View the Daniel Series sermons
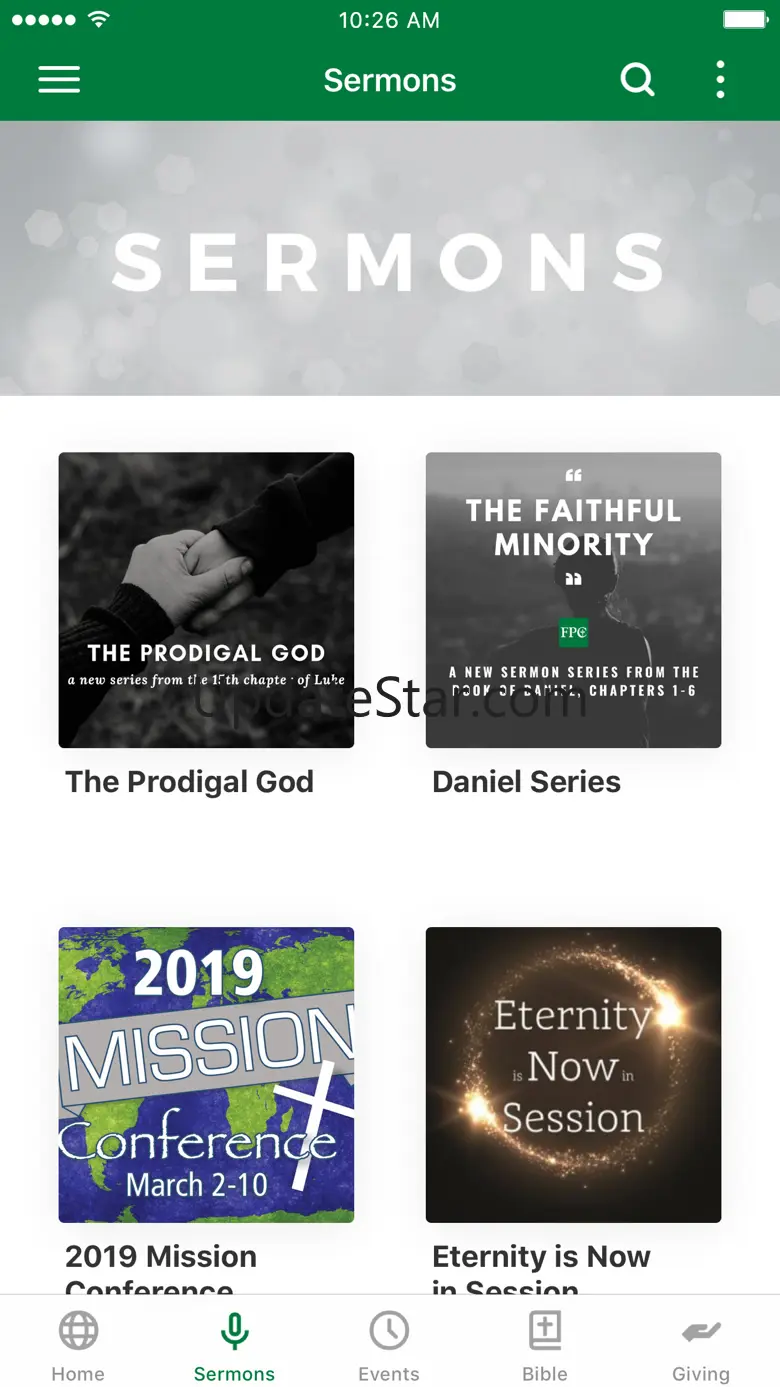 573,600
